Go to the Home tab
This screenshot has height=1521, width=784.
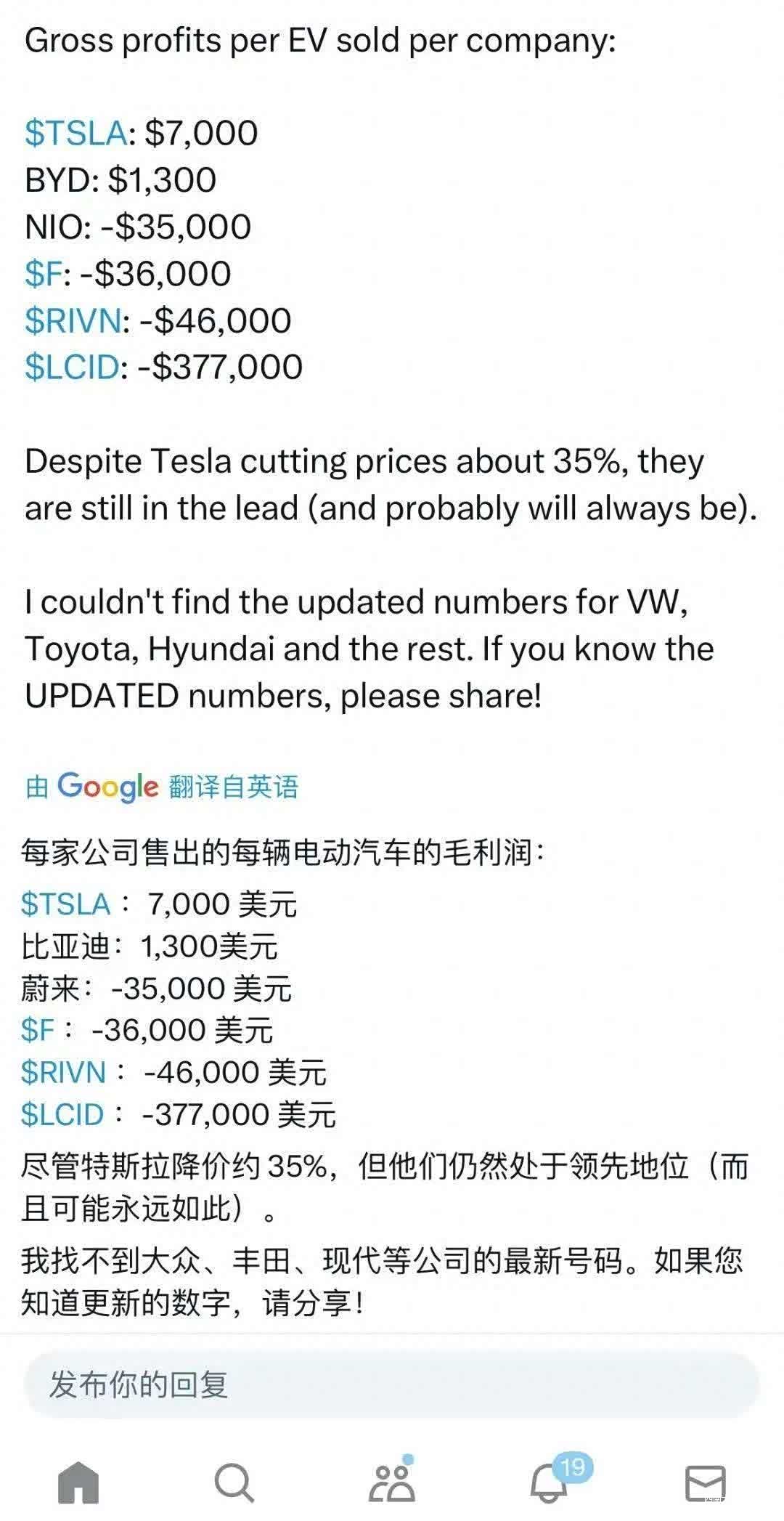click(x=78, y=1482)
